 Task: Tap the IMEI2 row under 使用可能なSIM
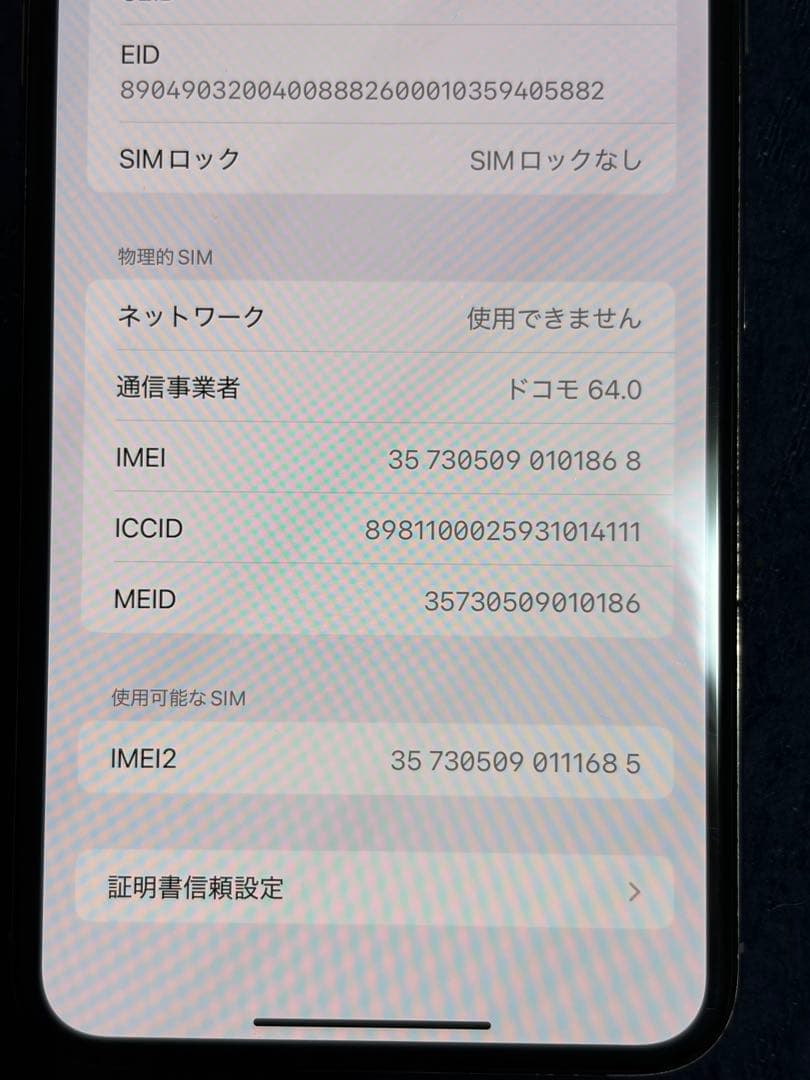pos(380,762)
